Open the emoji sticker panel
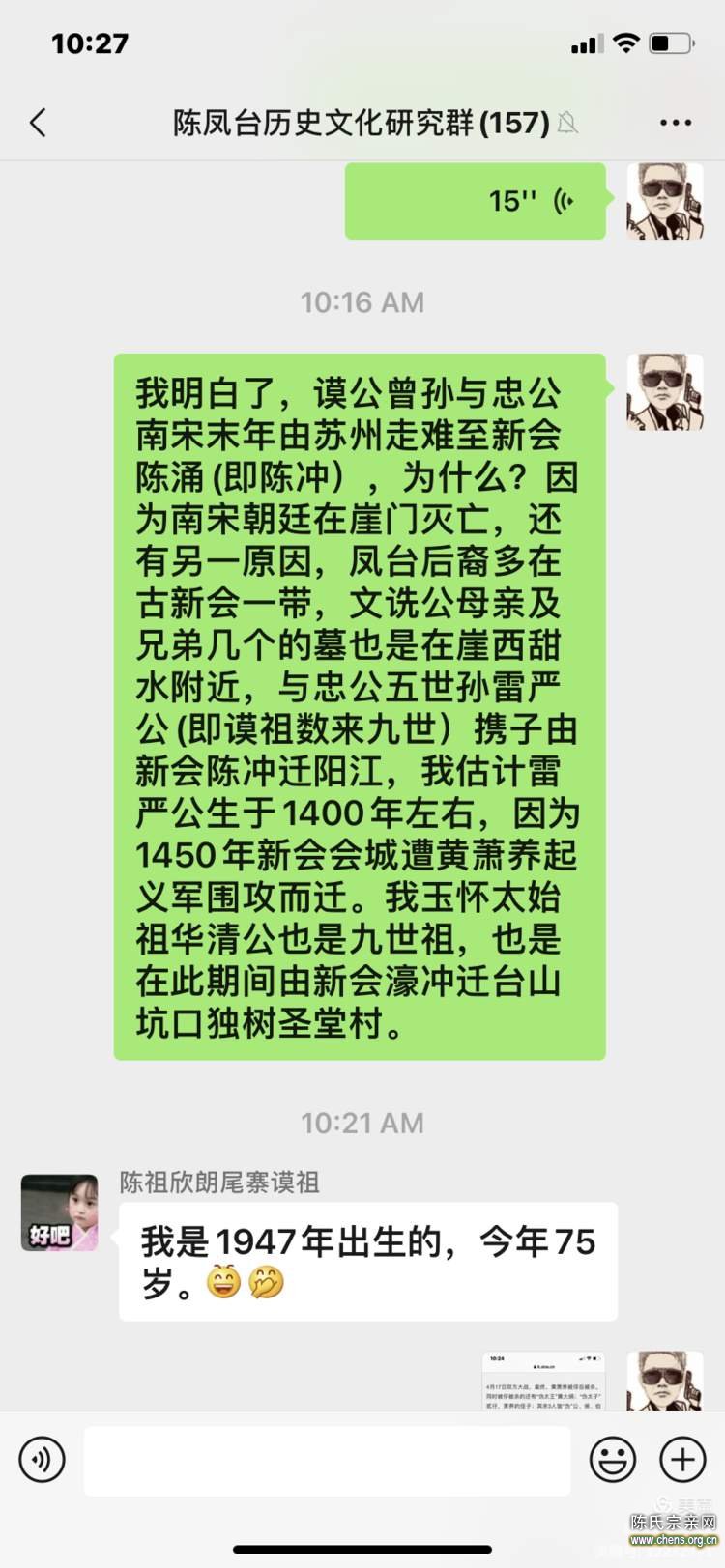The width and height of the screenshot is (725, 1568). (x=612, y=1459)
